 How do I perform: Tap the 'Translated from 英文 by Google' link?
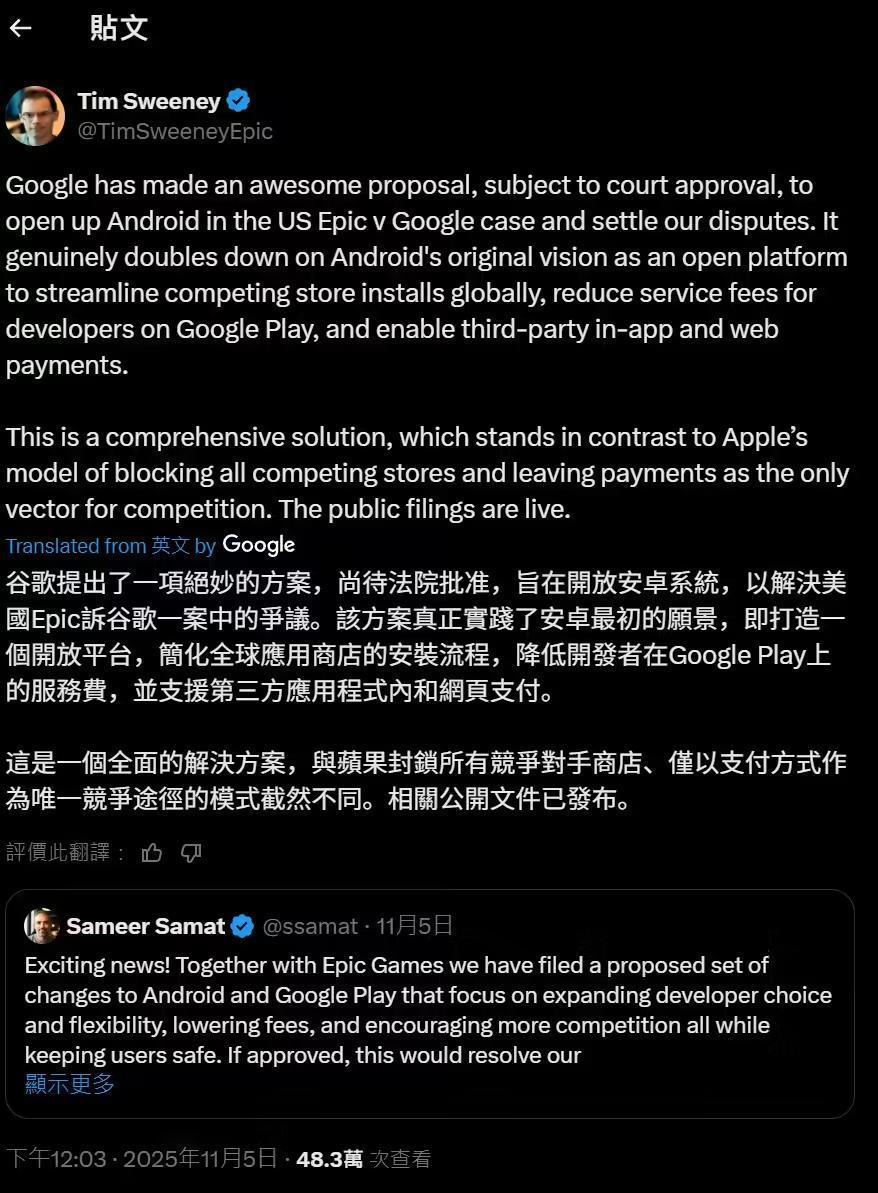151,545
